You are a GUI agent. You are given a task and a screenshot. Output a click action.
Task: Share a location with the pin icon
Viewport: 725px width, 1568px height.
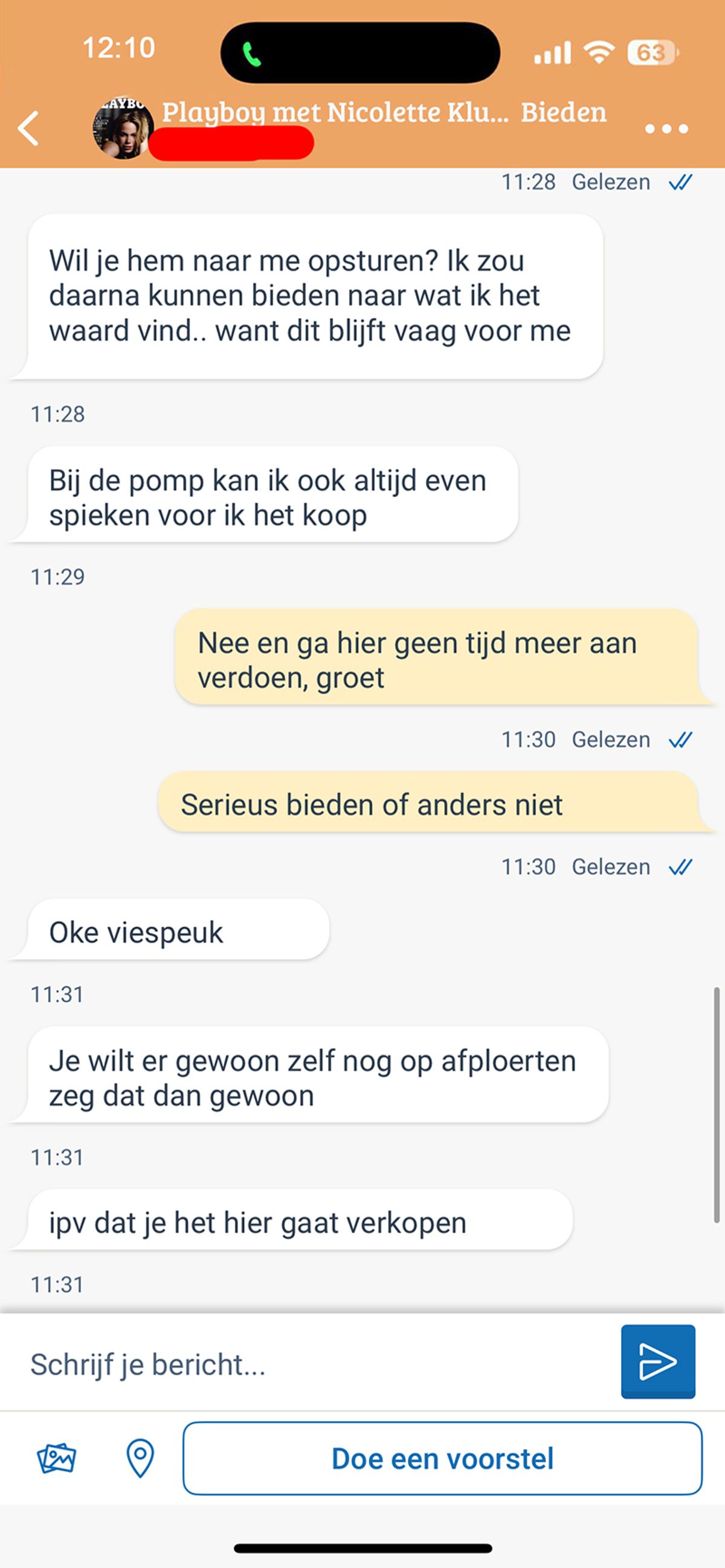[140, 1459]
